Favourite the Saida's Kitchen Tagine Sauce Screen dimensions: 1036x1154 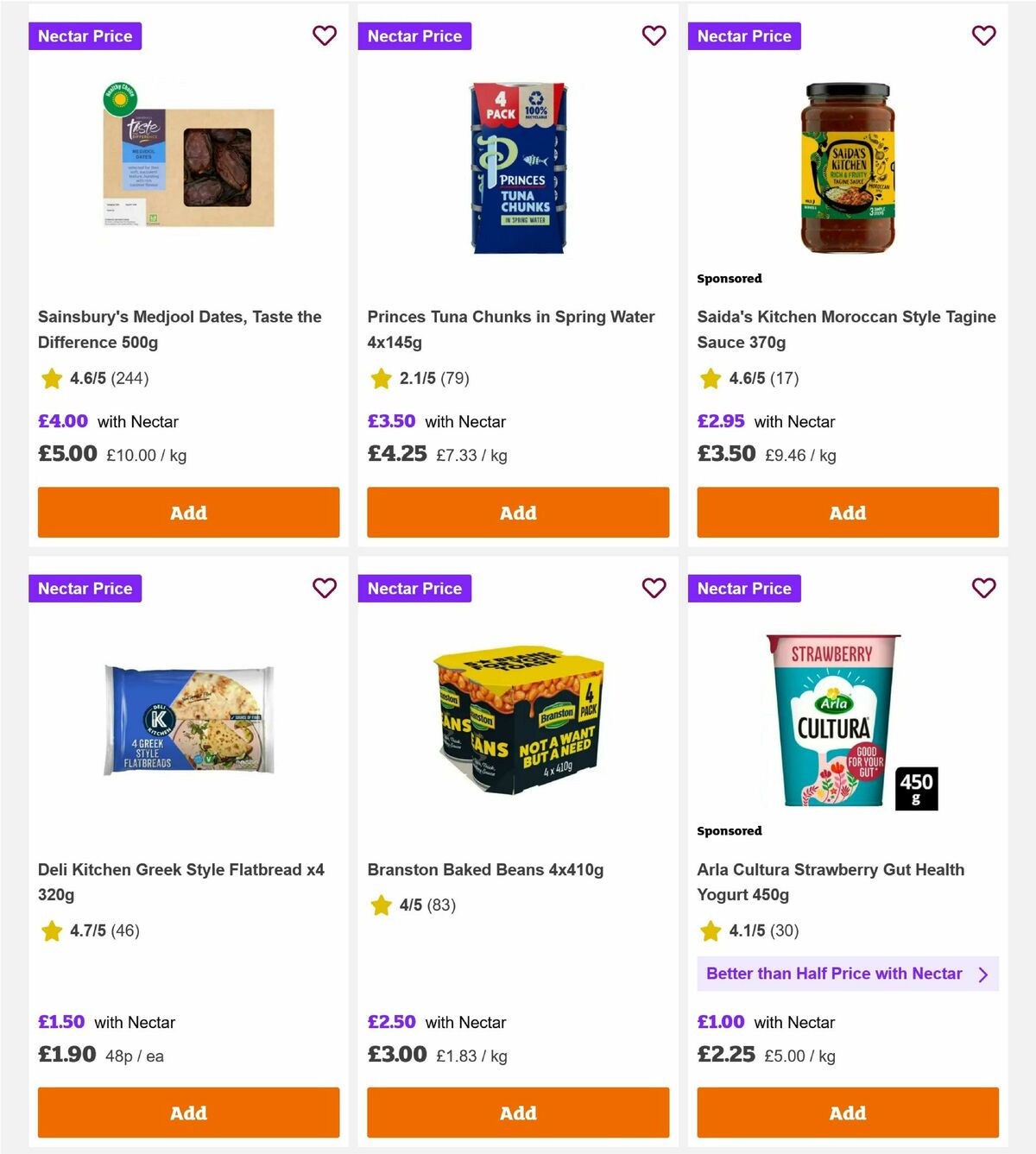click(x=983, y=35)
